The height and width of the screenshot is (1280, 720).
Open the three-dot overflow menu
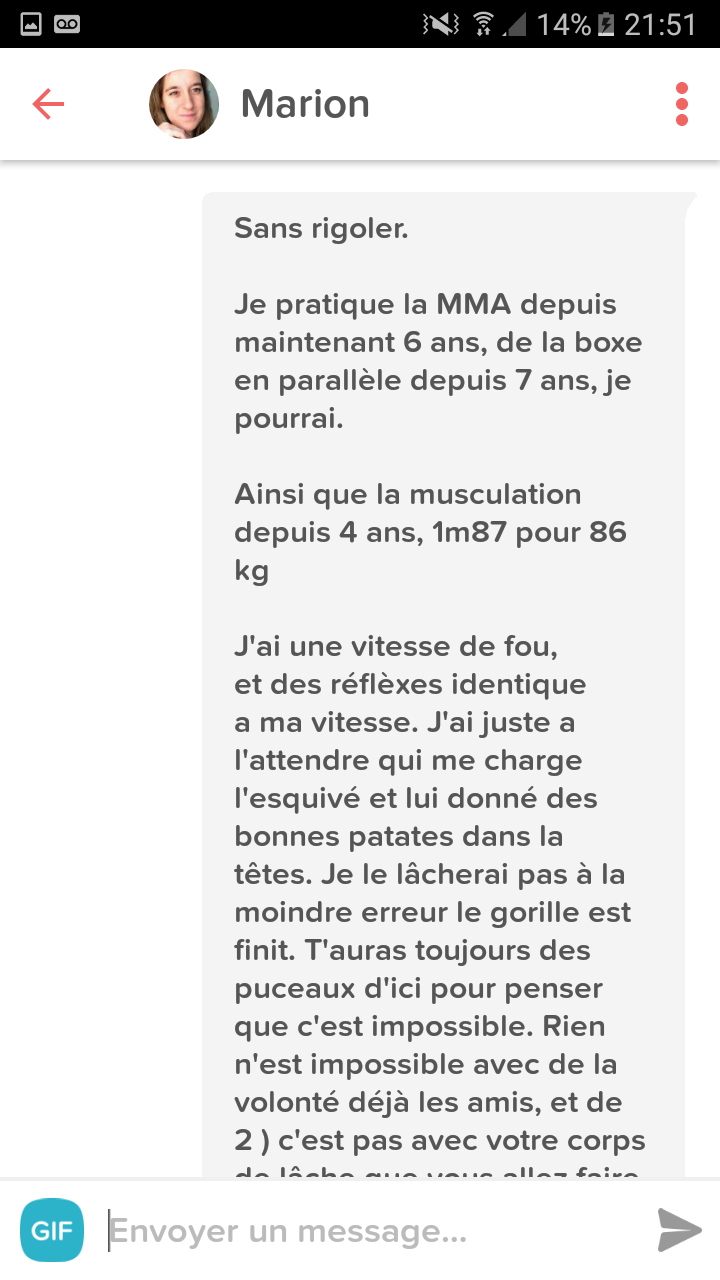[x=682, y=104]
